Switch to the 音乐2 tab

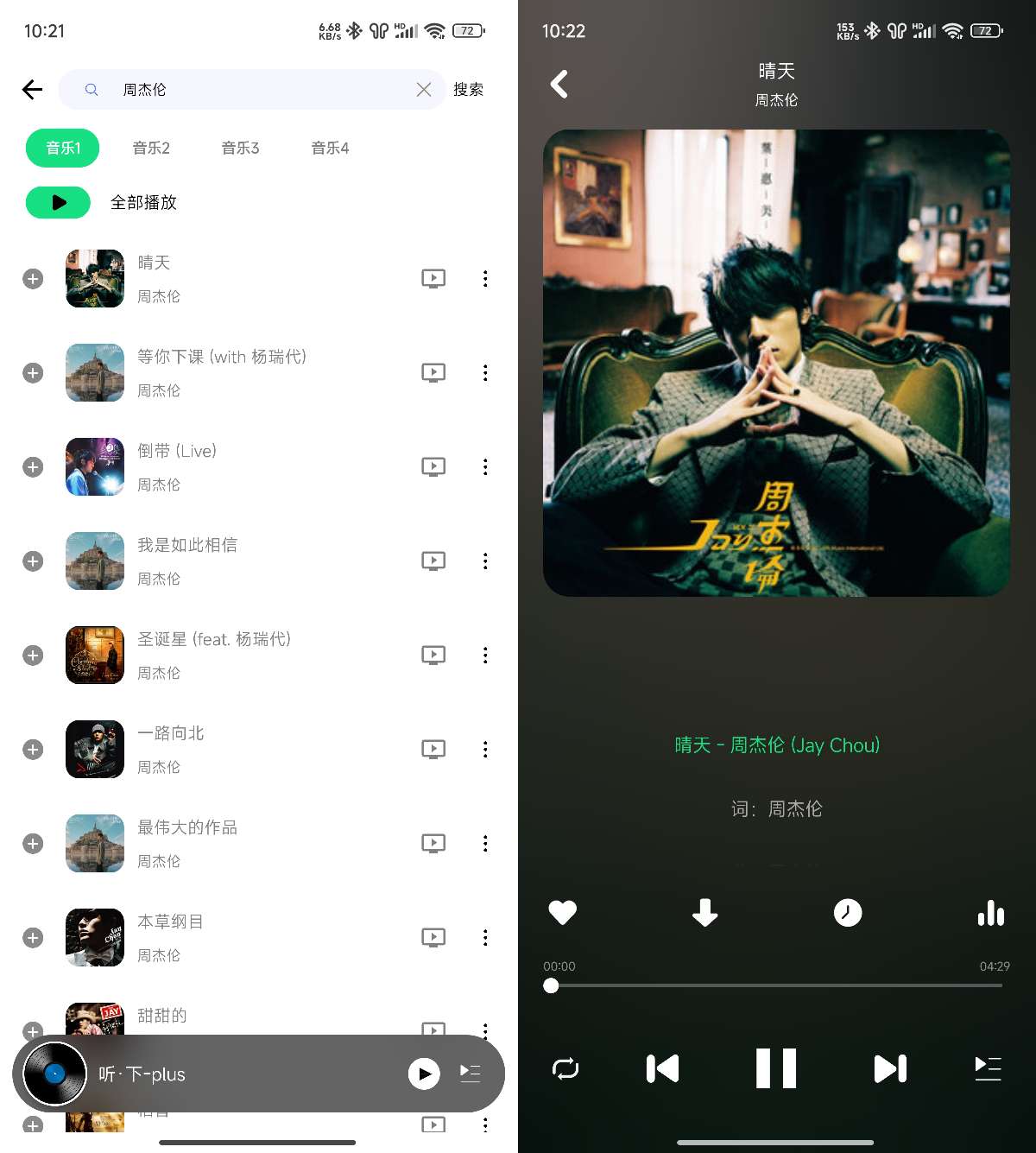[x=151, y=149]
